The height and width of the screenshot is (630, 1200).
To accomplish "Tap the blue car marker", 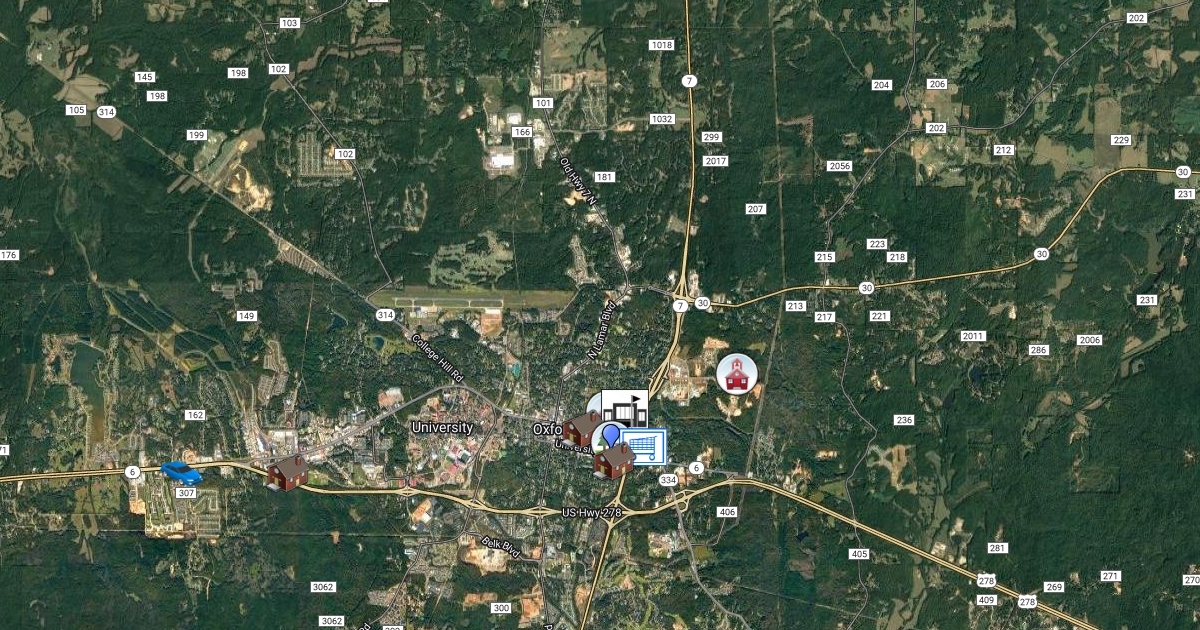I will click(181, 472).
